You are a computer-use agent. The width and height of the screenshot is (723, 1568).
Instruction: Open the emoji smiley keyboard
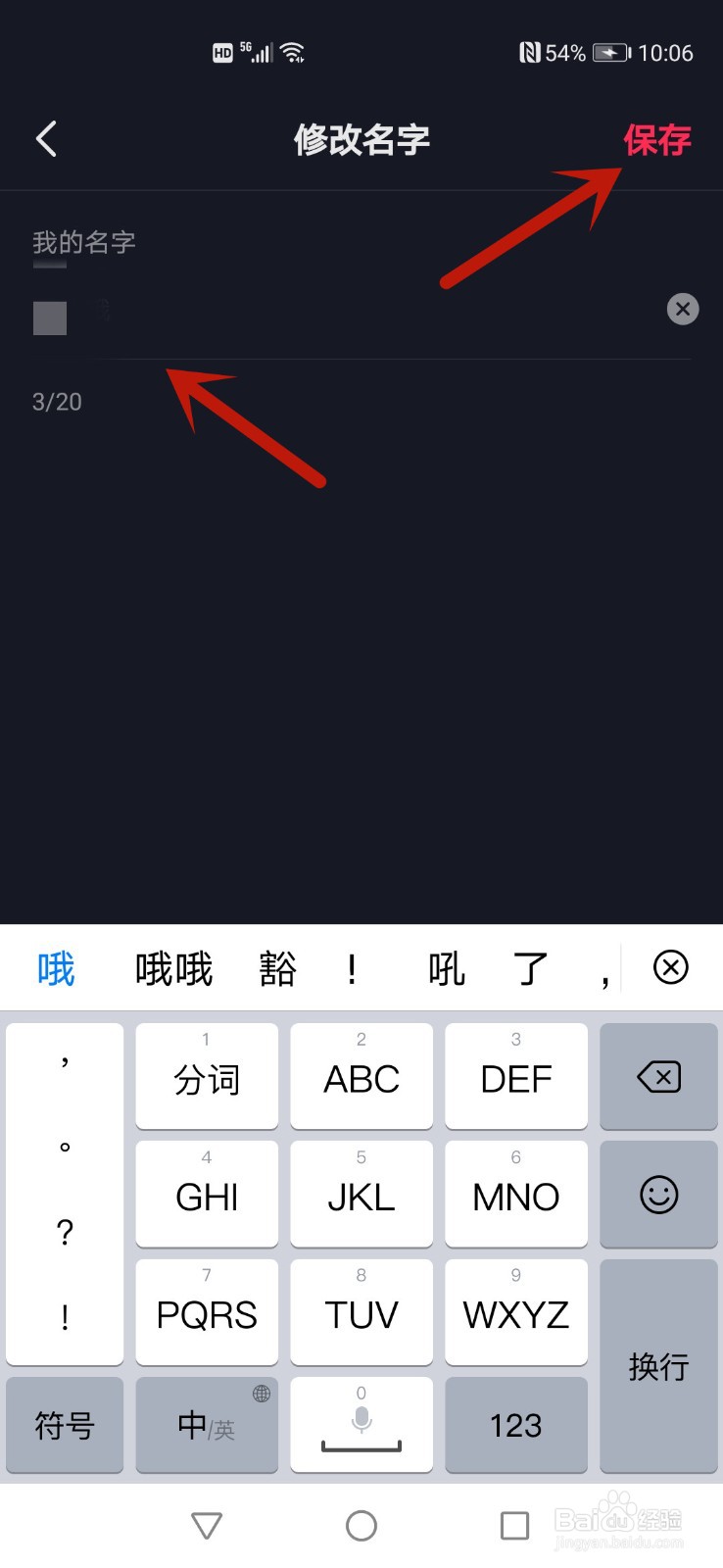[x=657, y=1195]
